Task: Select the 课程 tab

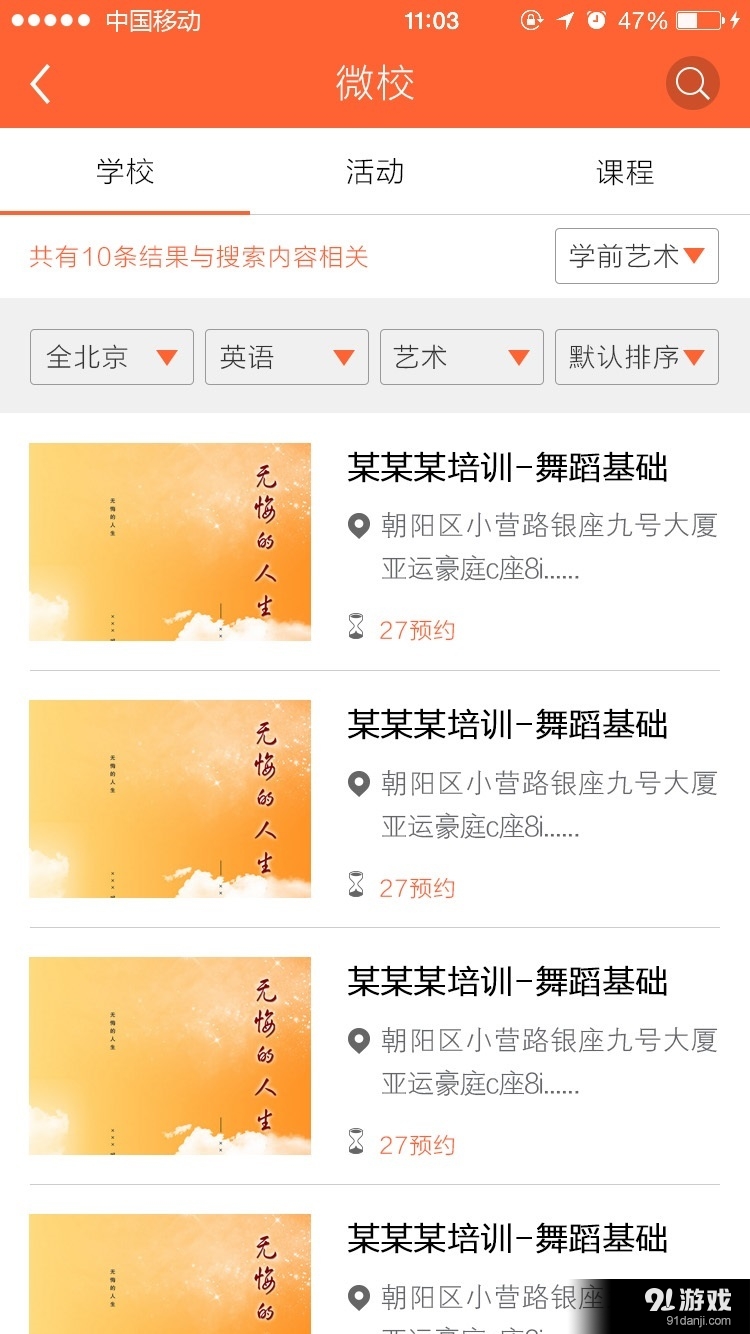Action: tap(625, 172)
